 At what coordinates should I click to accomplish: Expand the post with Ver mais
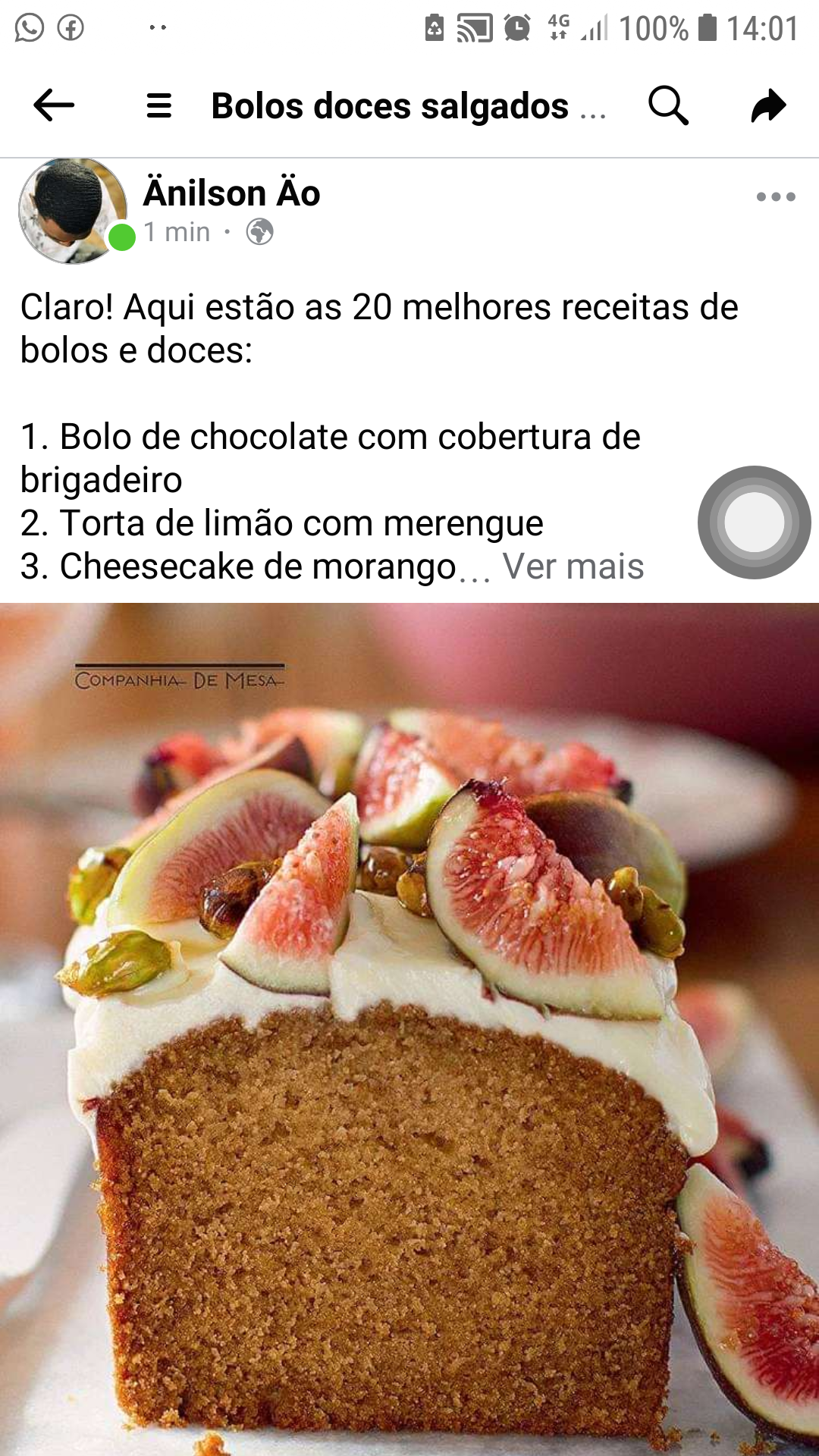click(x=573, y=566)
